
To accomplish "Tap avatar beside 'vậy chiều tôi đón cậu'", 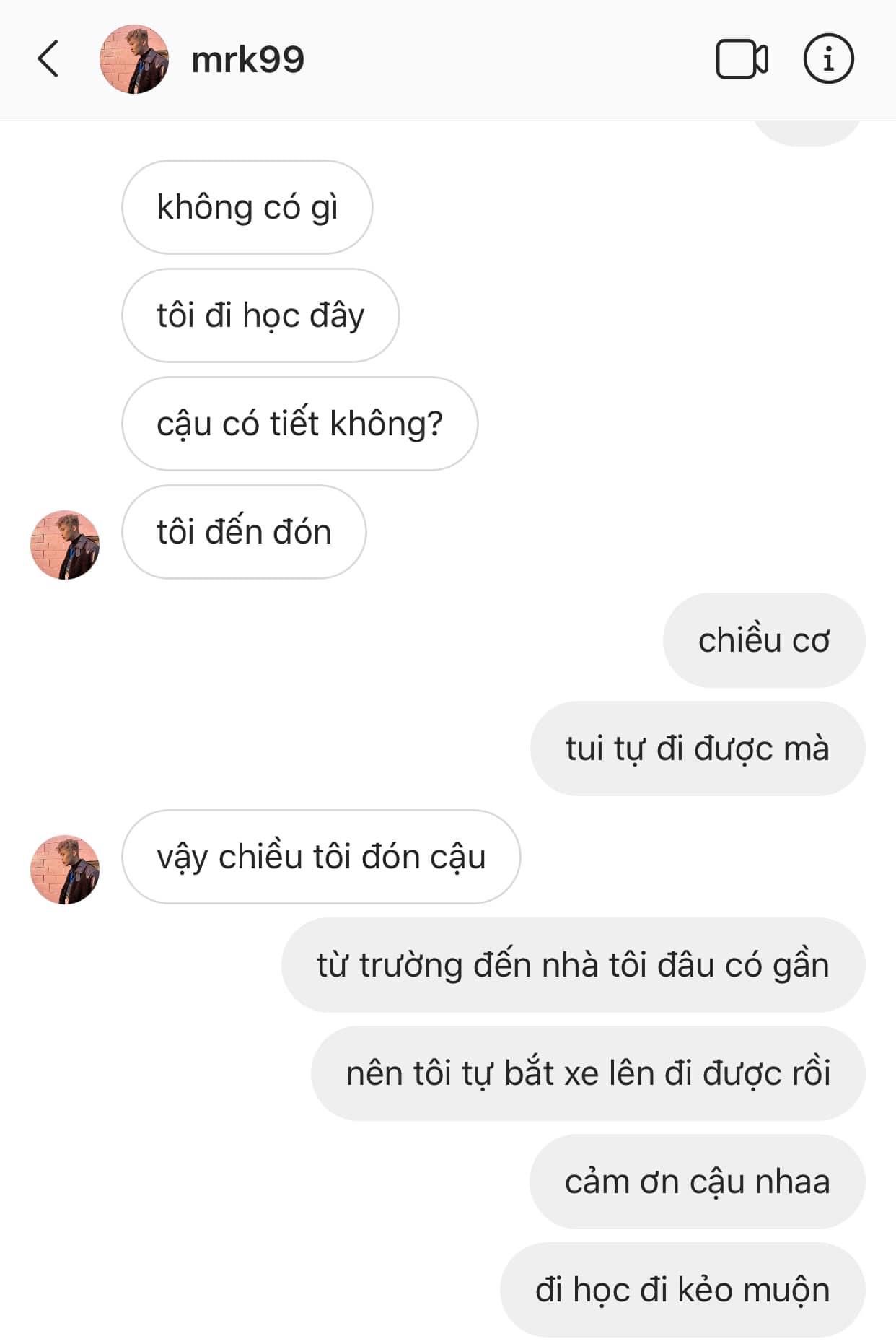I will point(65,869).
